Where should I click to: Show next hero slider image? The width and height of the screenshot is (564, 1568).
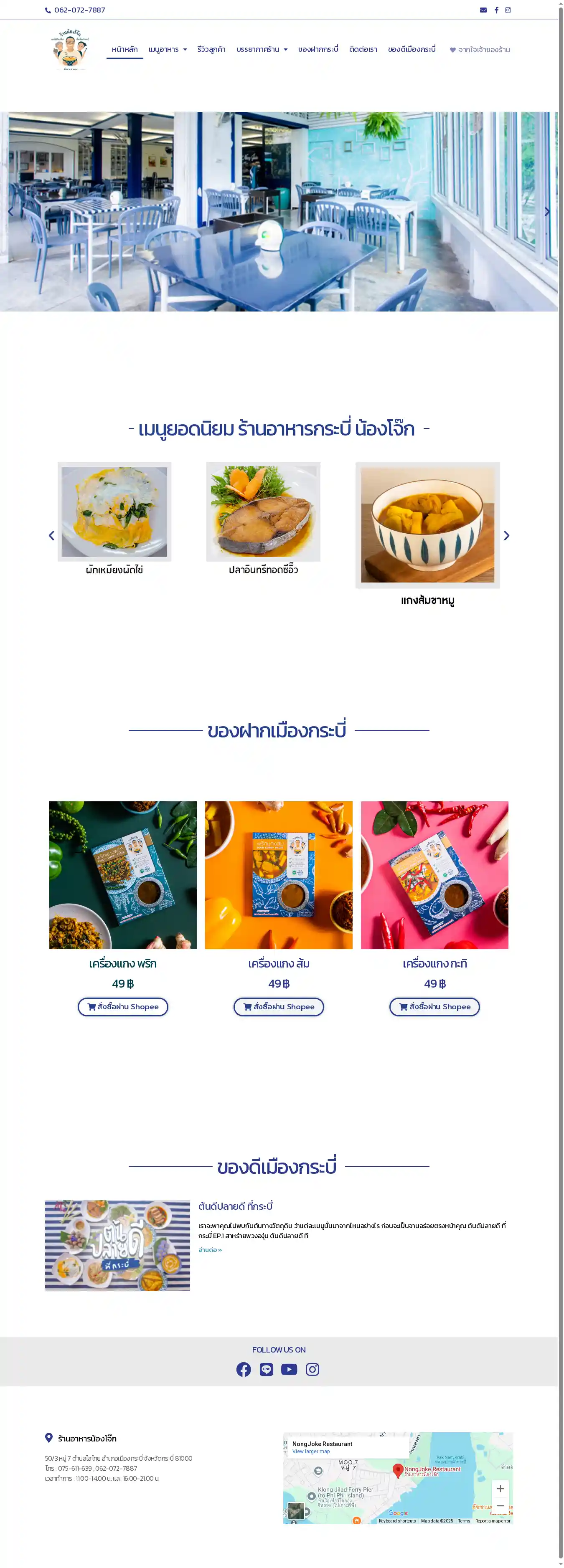pos(546,211)
